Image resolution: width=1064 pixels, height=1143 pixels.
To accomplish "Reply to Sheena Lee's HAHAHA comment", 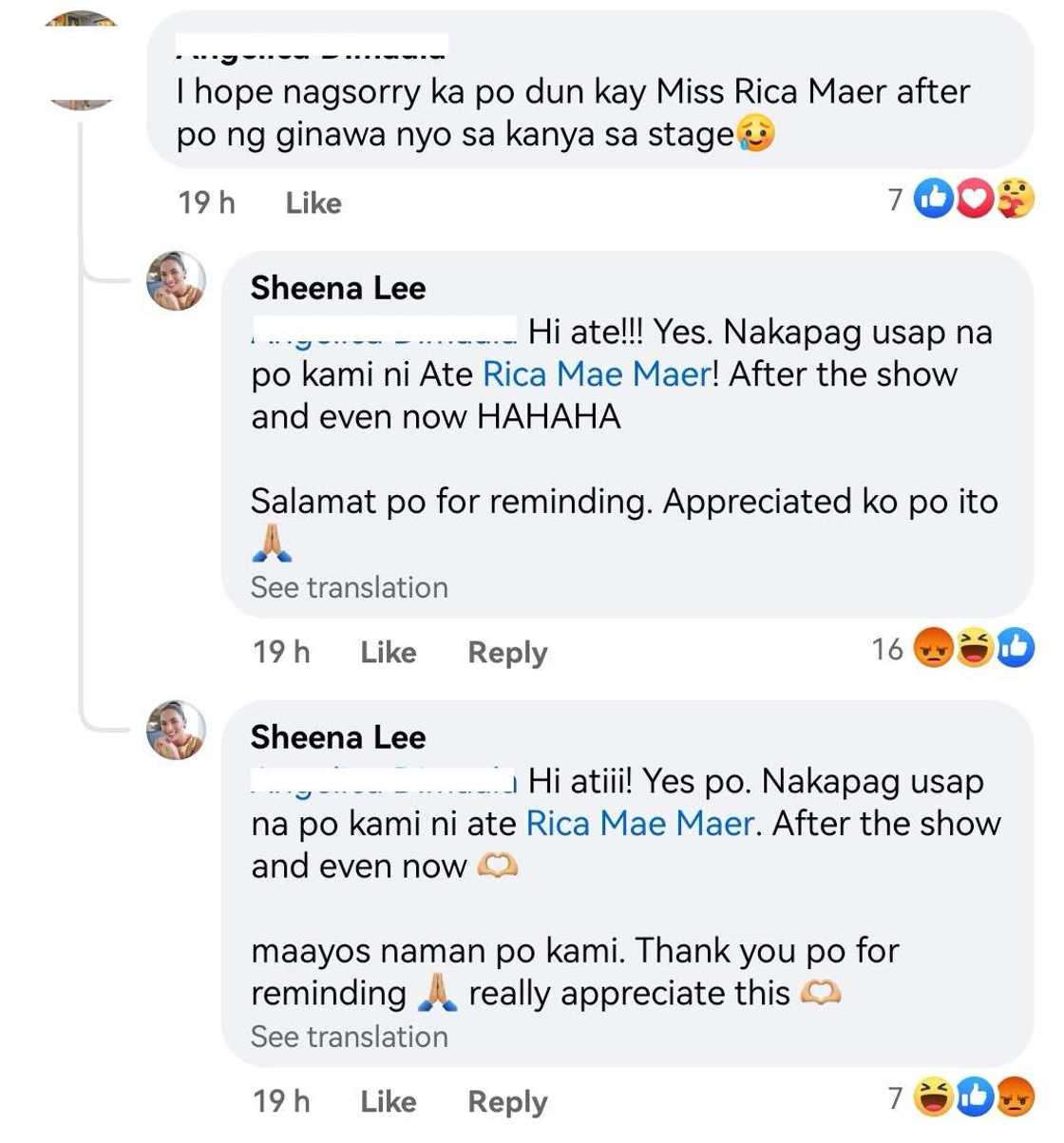I will (507, 652).
